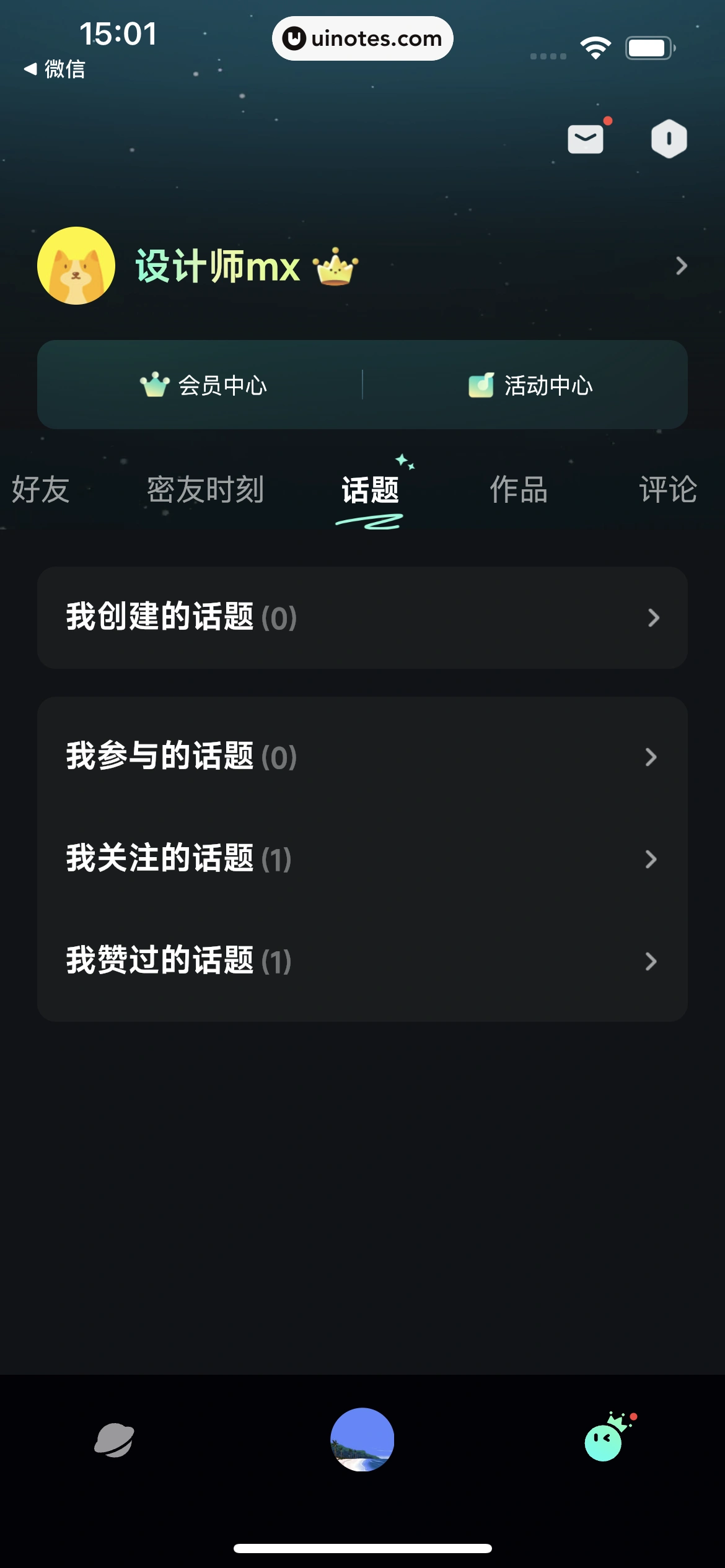The height and width of the screenshot is (1568, 725).
Task: Select the planet icon in bottom navigation
Action: coord(115,1441)
